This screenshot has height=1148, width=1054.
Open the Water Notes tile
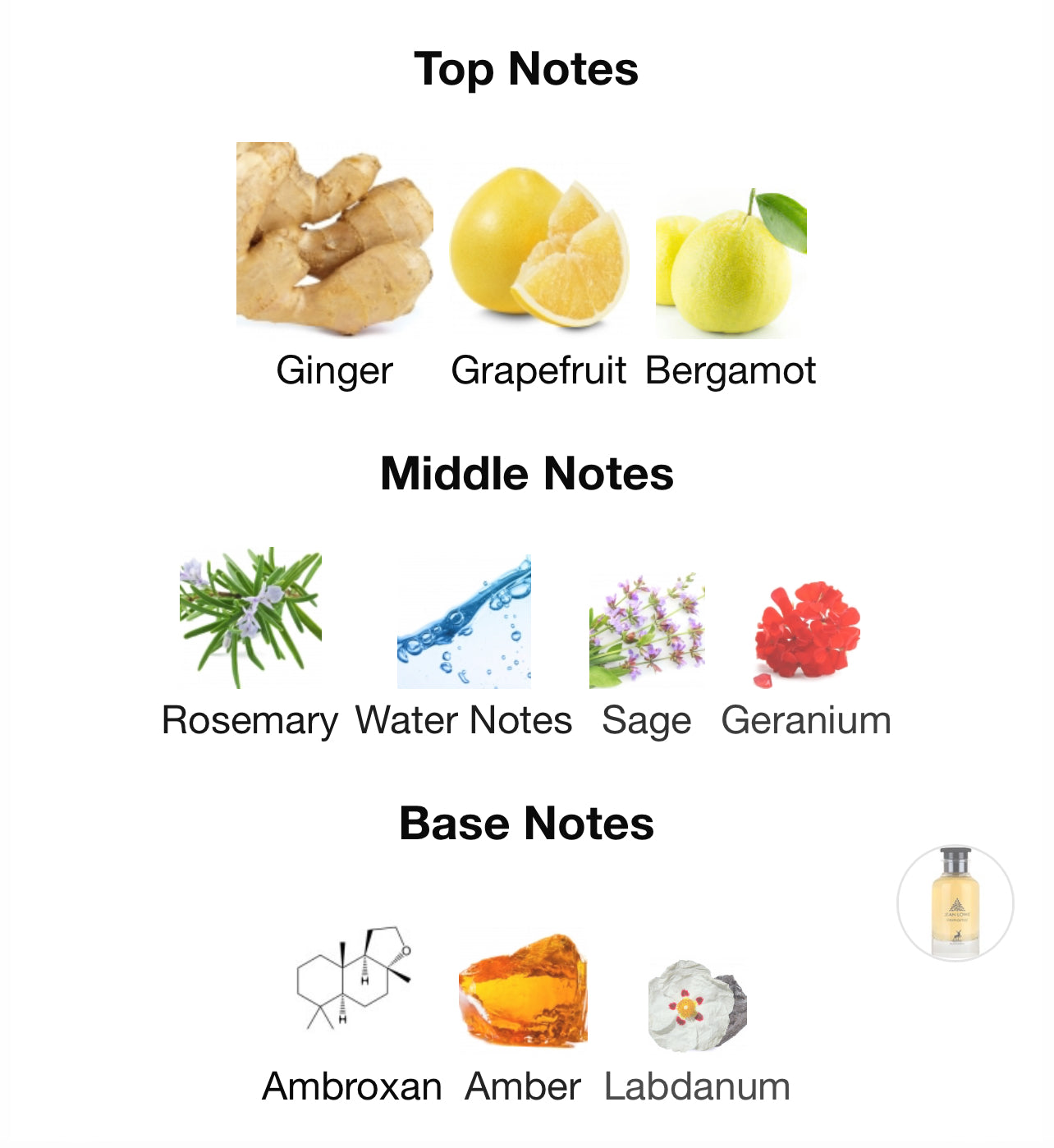pyautogui.click(x=464, y=622)
